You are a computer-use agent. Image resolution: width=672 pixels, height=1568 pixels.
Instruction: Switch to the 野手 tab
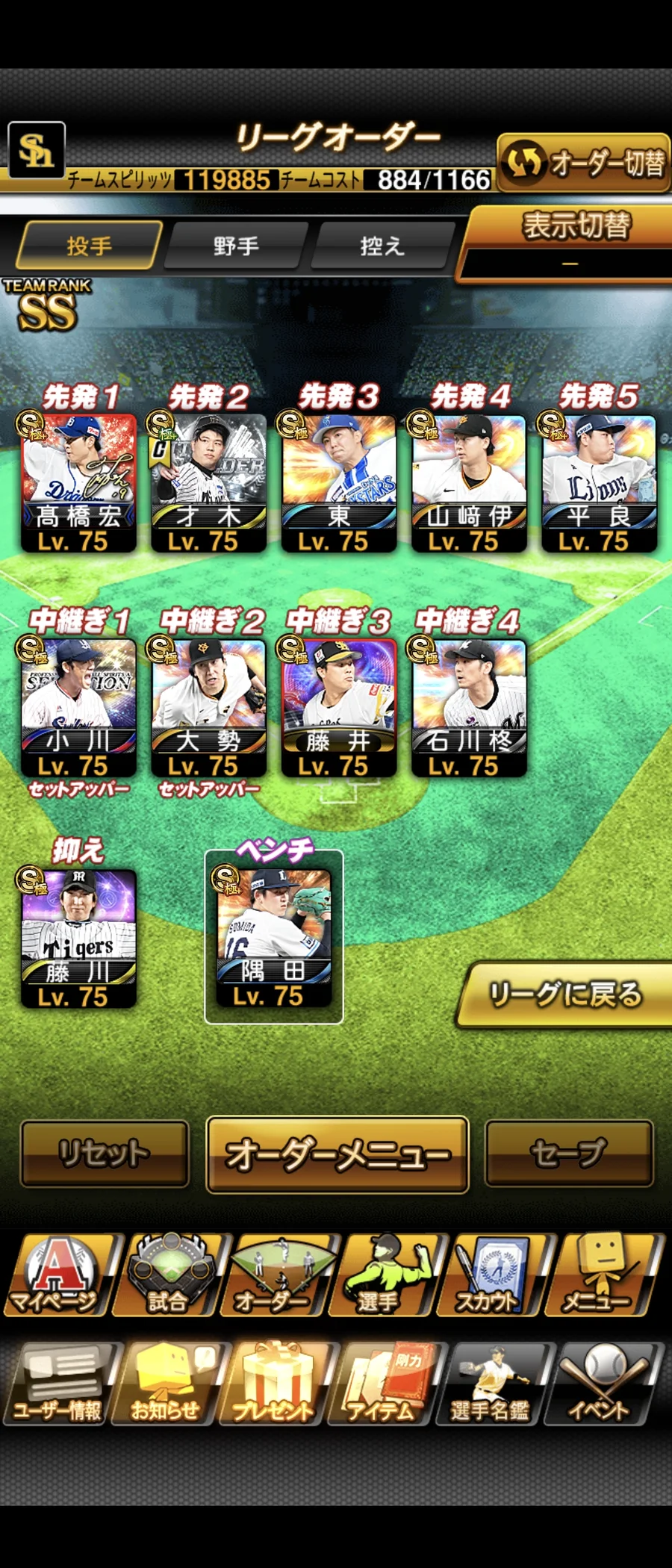pyautogui.click(x=235, y=245)
